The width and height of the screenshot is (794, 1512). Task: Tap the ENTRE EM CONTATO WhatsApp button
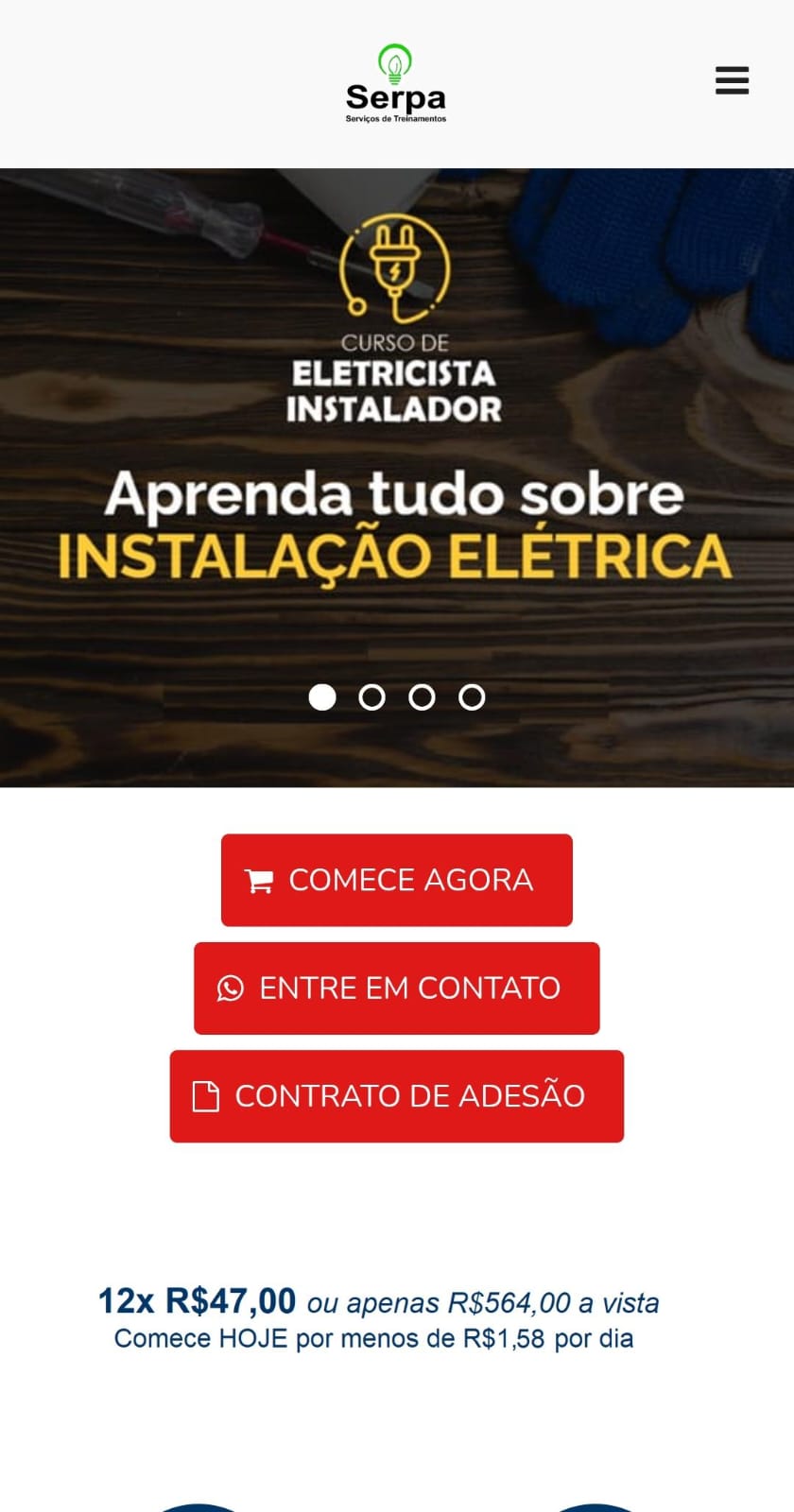[x=396, y=988]
